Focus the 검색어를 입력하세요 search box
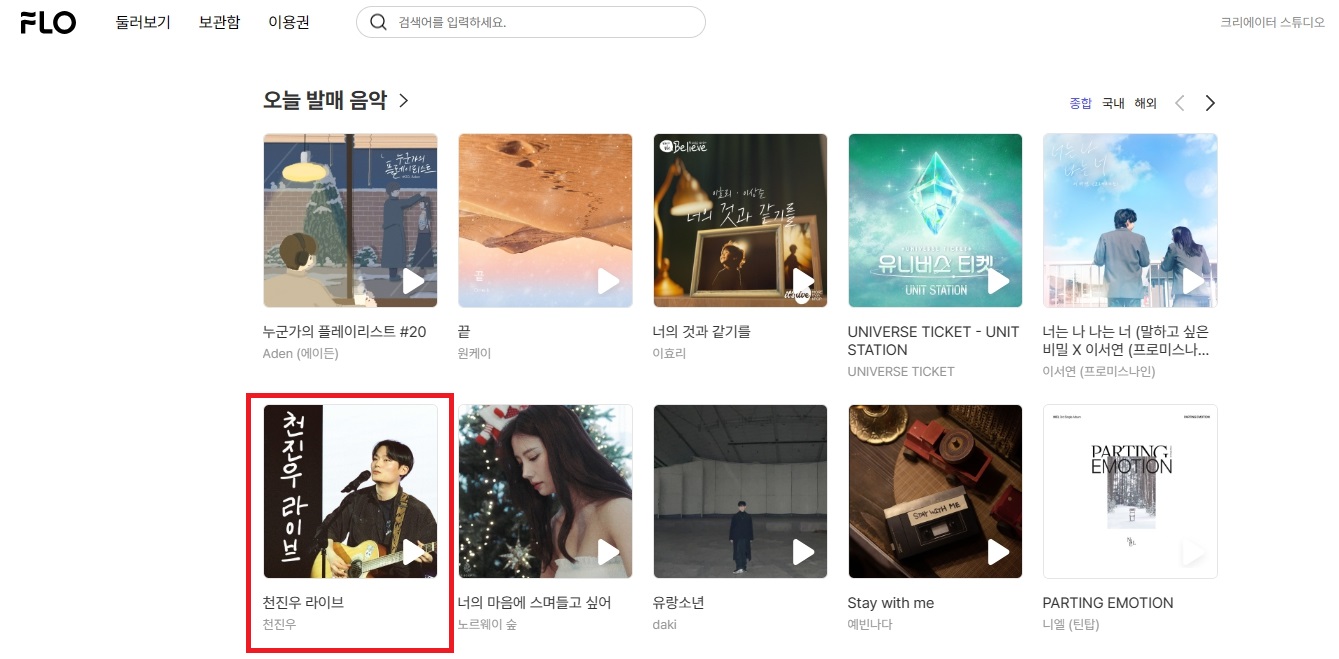The height and width of the screenshot is (659, 1339). [x=540, y=22]
